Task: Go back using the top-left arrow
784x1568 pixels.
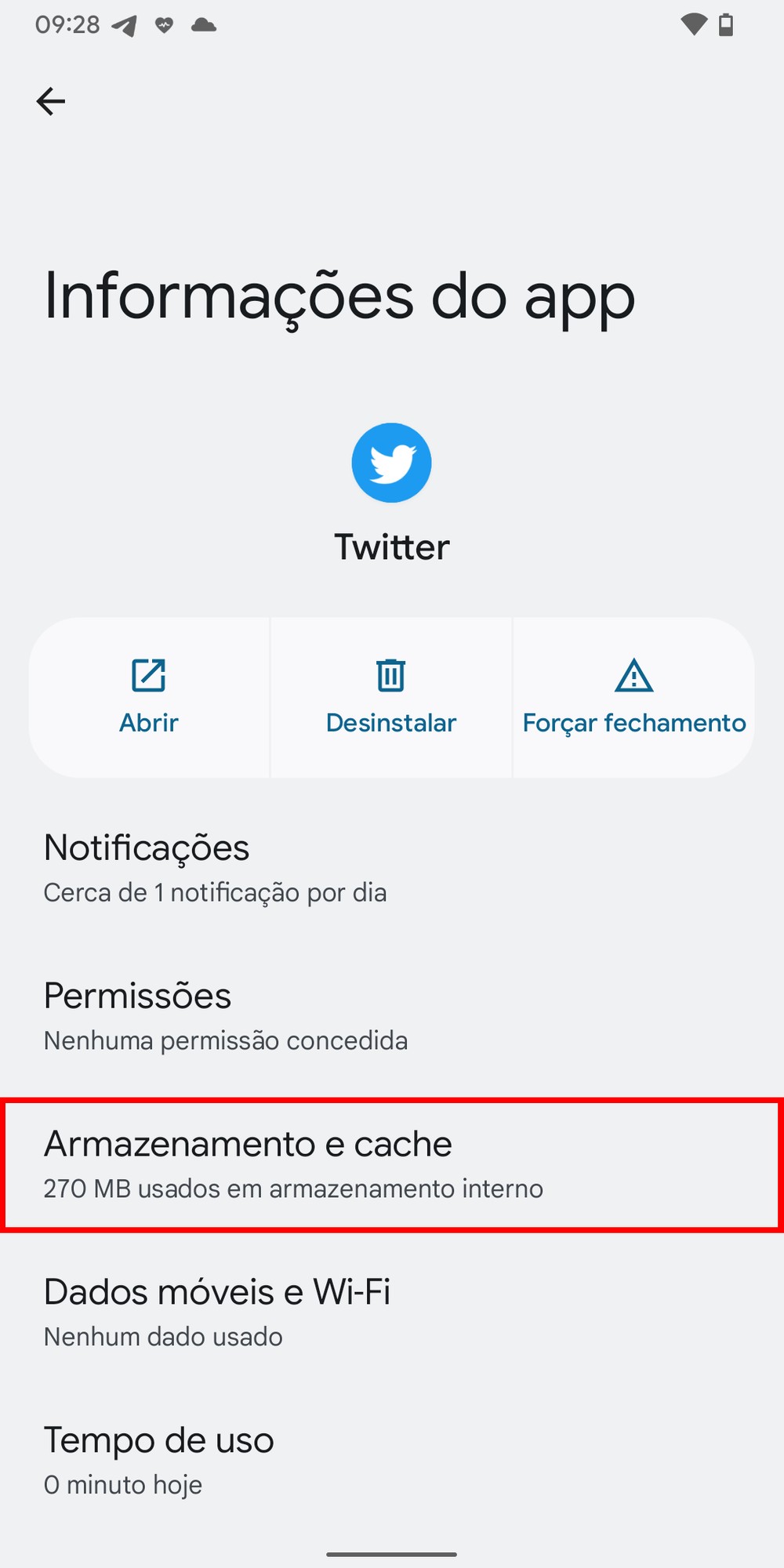Action: coord(51,101)
